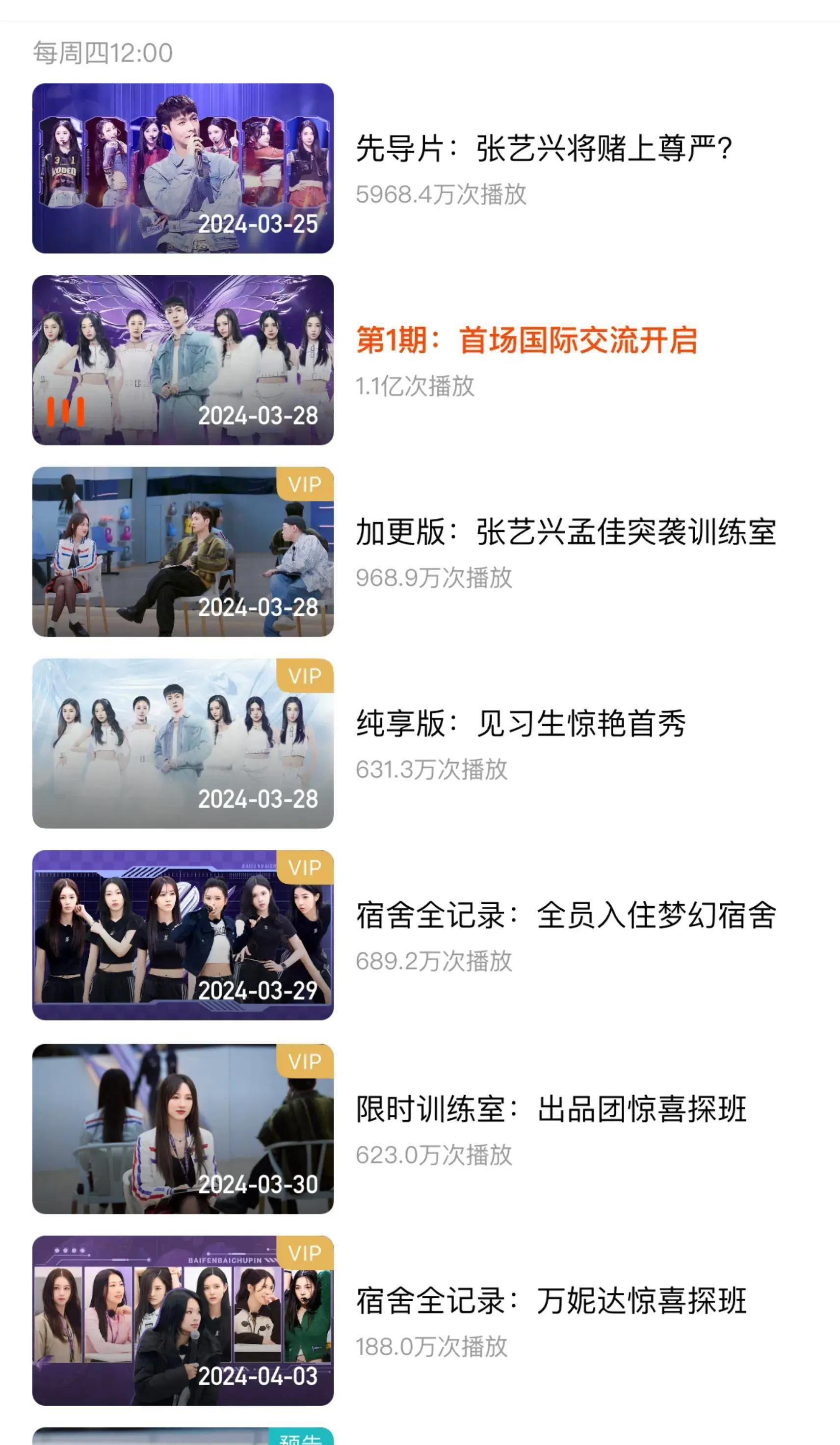Open 加更版：张艺兴孟佳突袭训练室
This screenshot has width=840, height=1445.
pyautogui.click(x=565, y=532)
